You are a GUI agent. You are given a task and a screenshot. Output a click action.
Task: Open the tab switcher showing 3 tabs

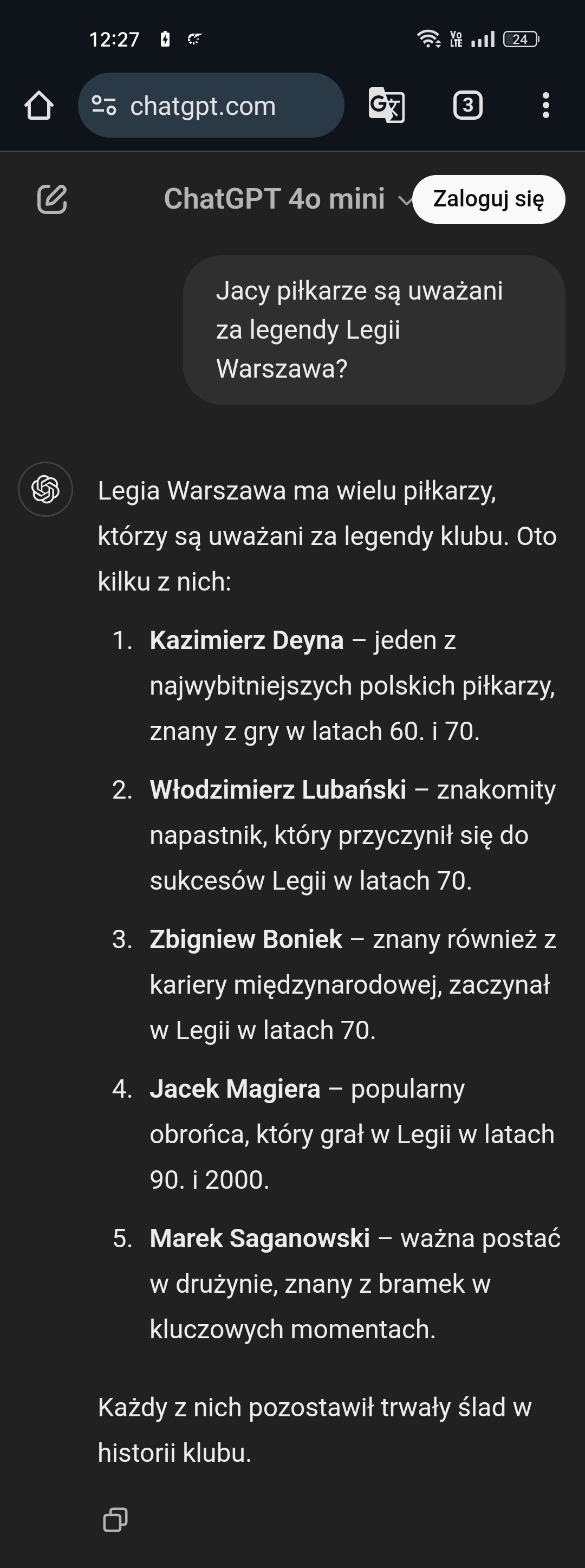click(467, 105)
